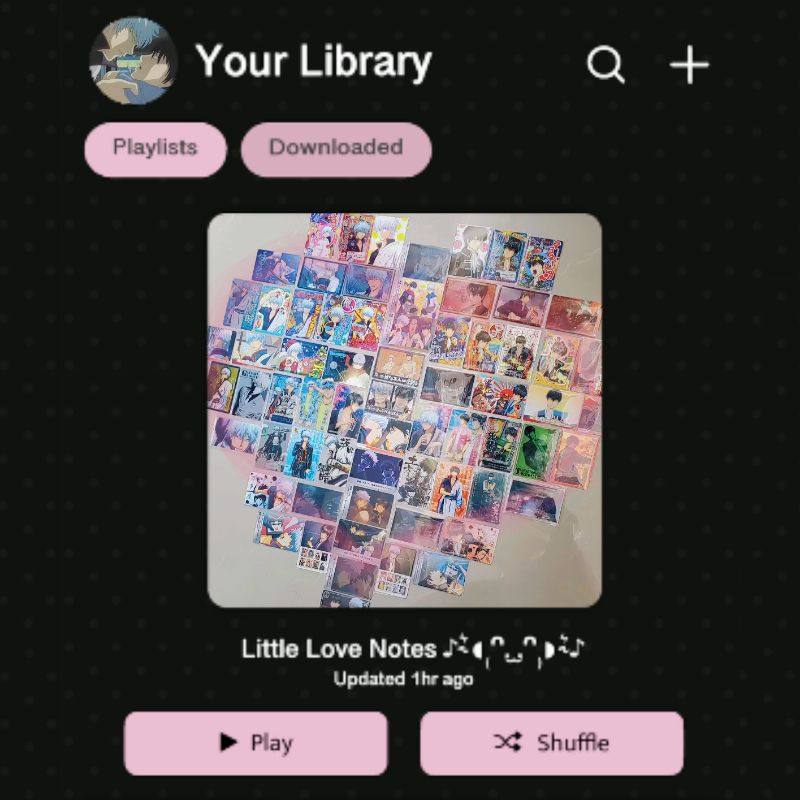Open the profile avatar

tap(133, 61)
